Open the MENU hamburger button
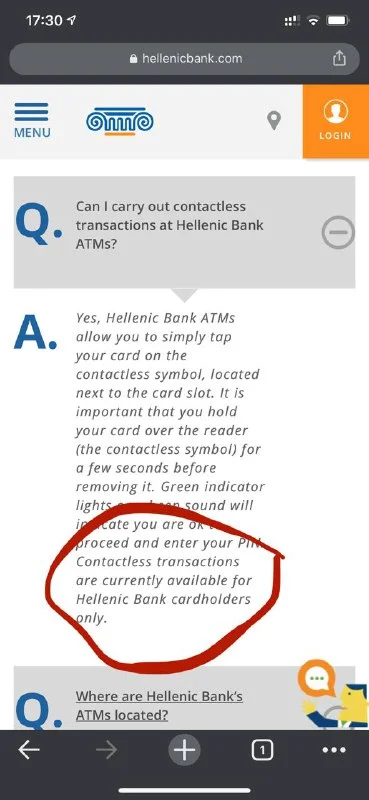The image size is (369, 800). tap(32, 120)
